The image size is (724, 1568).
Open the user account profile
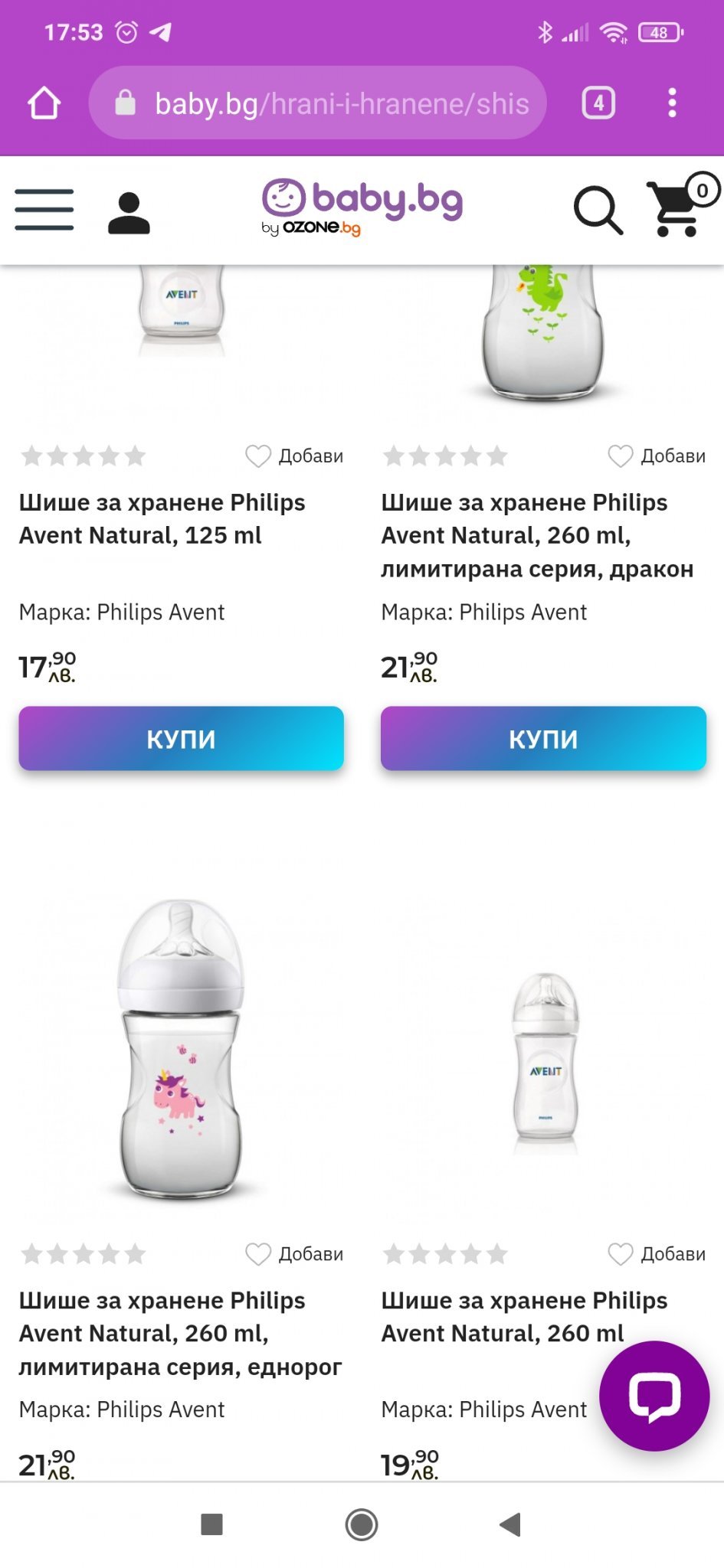click(x=129, y=213)
